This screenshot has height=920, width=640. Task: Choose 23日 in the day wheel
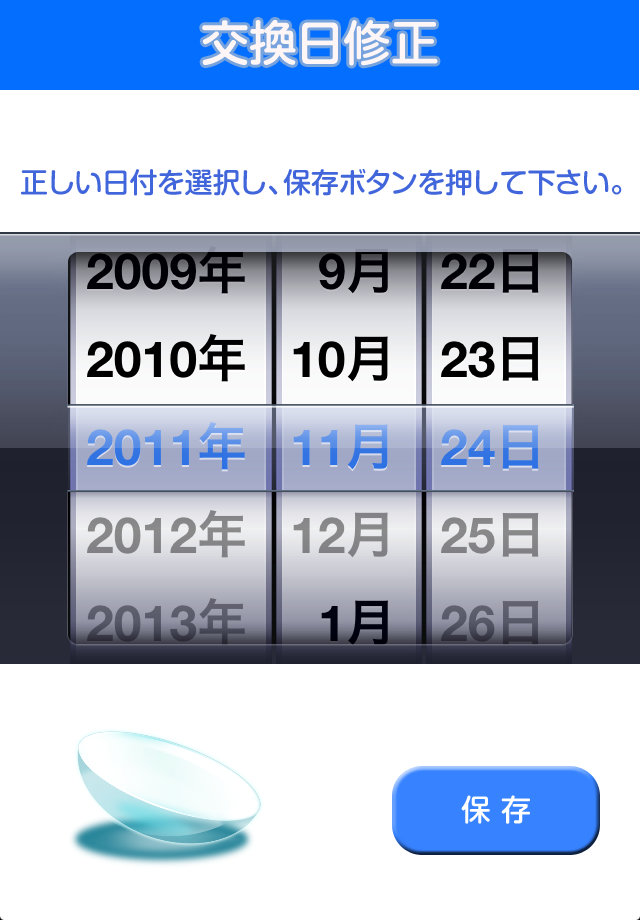(x=490, y=360)
